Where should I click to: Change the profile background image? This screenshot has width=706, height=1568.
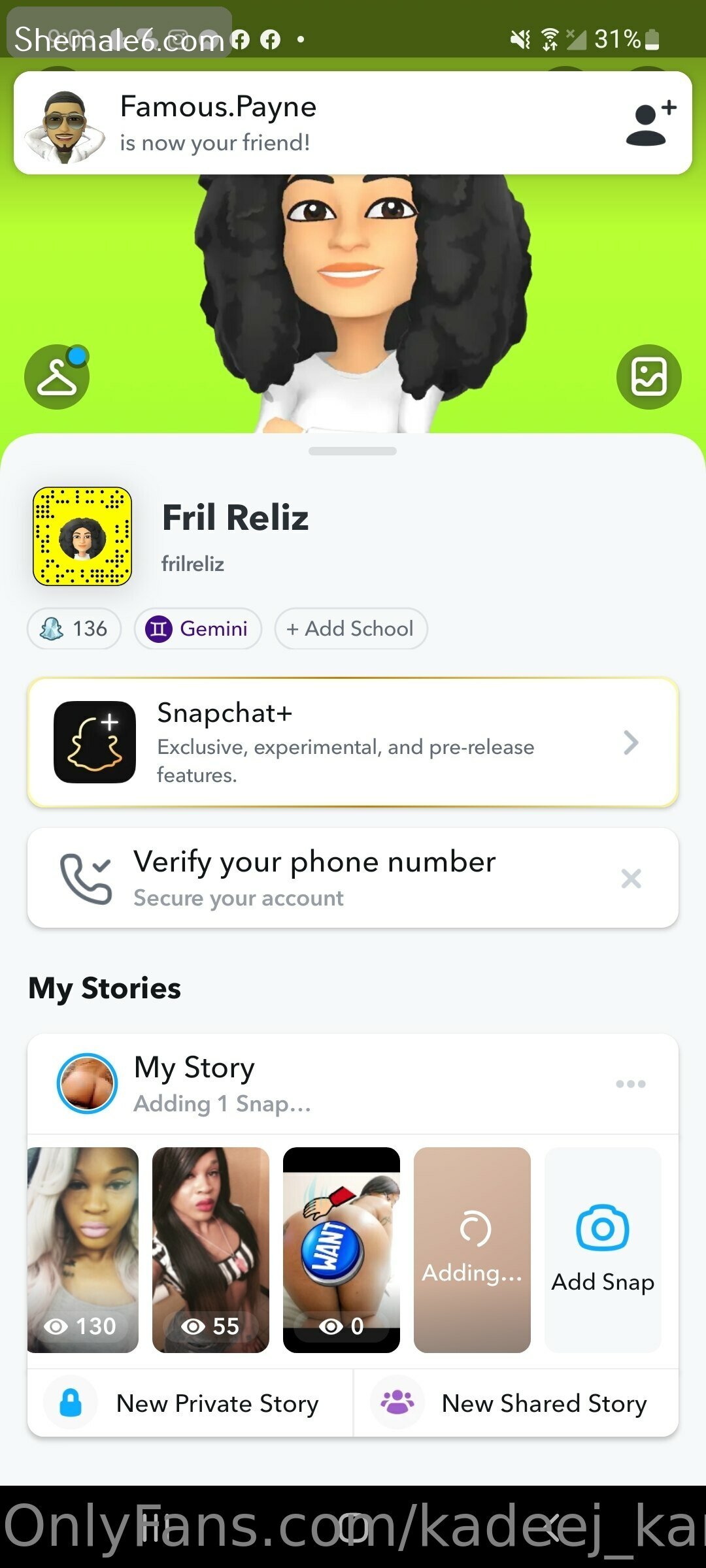[x=648, y=377]
